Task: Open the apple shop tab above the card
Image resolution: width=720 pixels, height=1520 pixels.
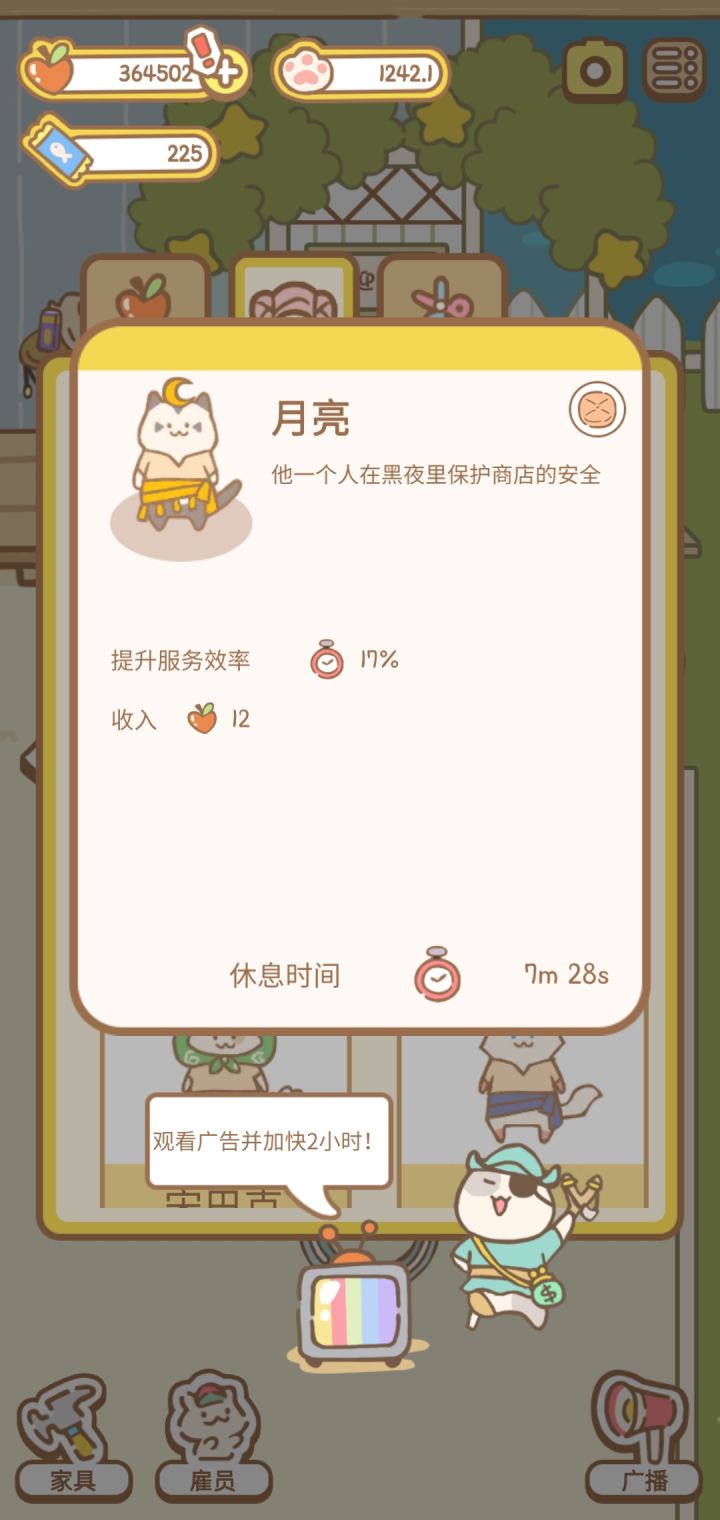Action: (x=145, y=295)
